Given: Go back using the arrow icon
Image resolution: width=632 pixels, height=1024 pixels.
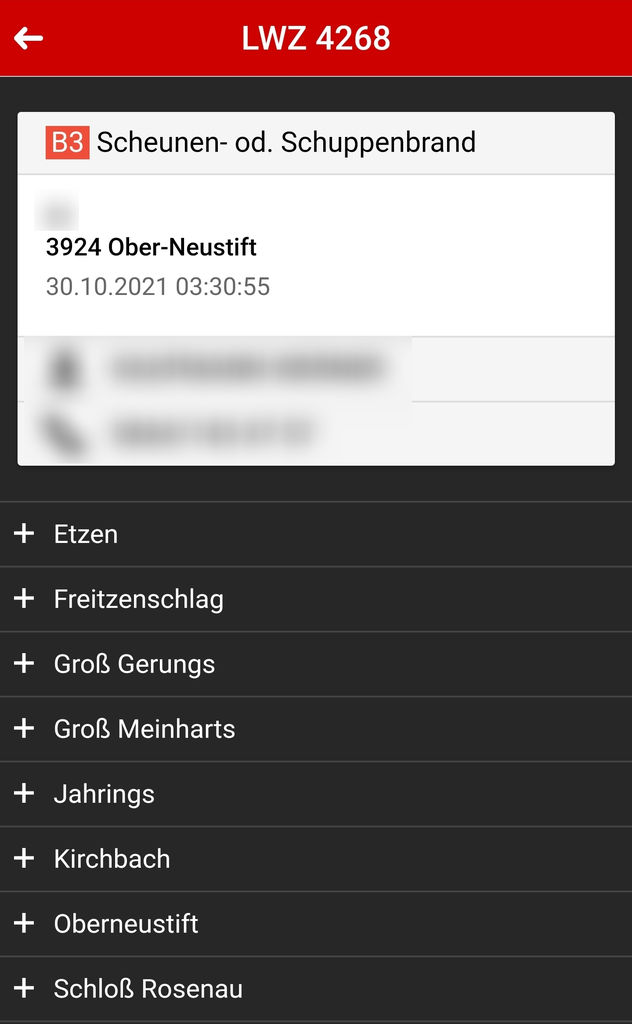Looking at the screenshot, I should point(29,38).
